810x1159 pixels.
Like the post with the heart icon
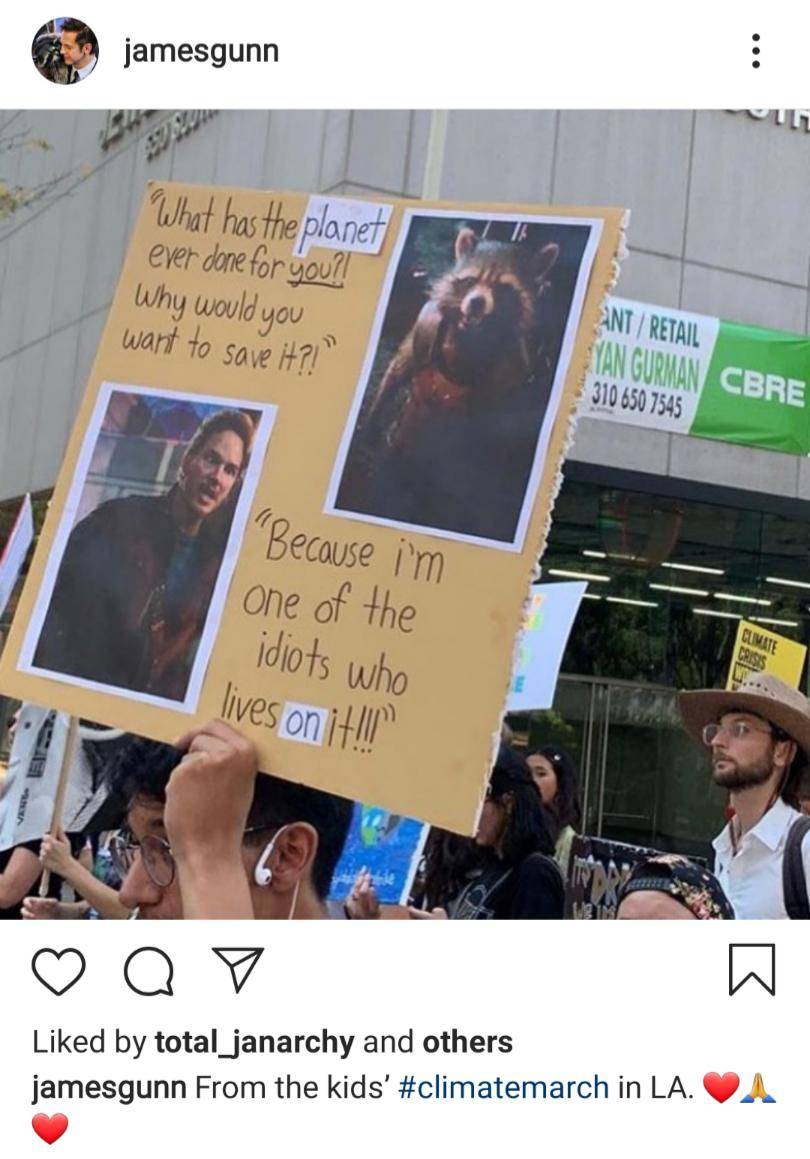(x=58, y=970)
